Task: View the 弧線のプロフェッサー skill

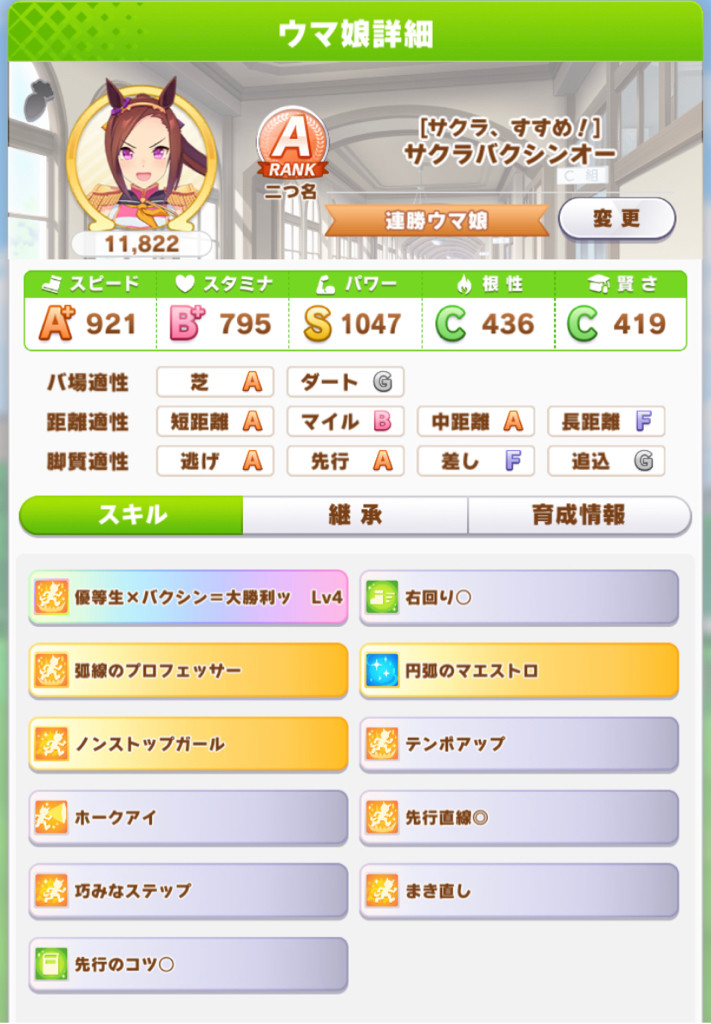Action: coord(188,670)
